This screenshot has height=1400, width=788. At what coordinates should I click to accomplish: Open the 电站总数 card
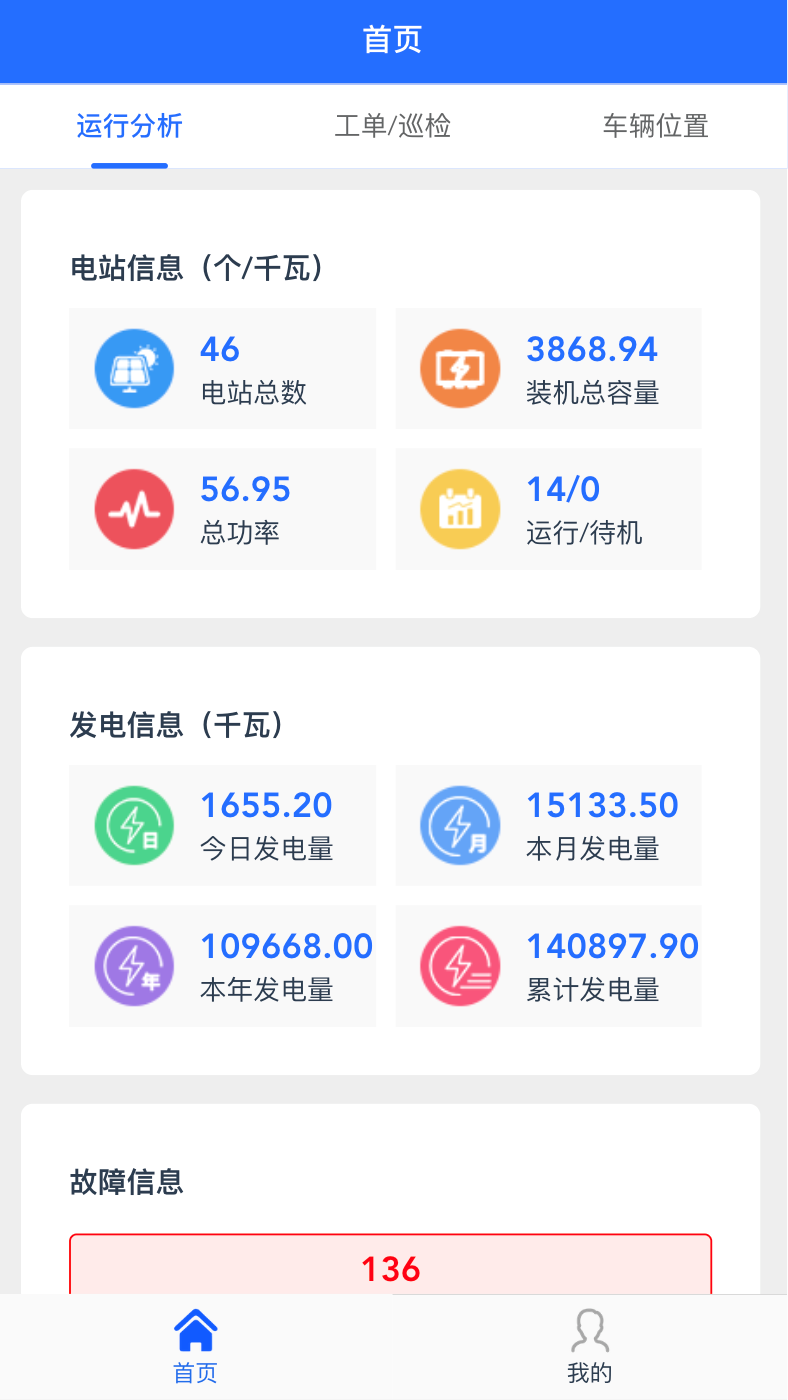coord(222,369)
